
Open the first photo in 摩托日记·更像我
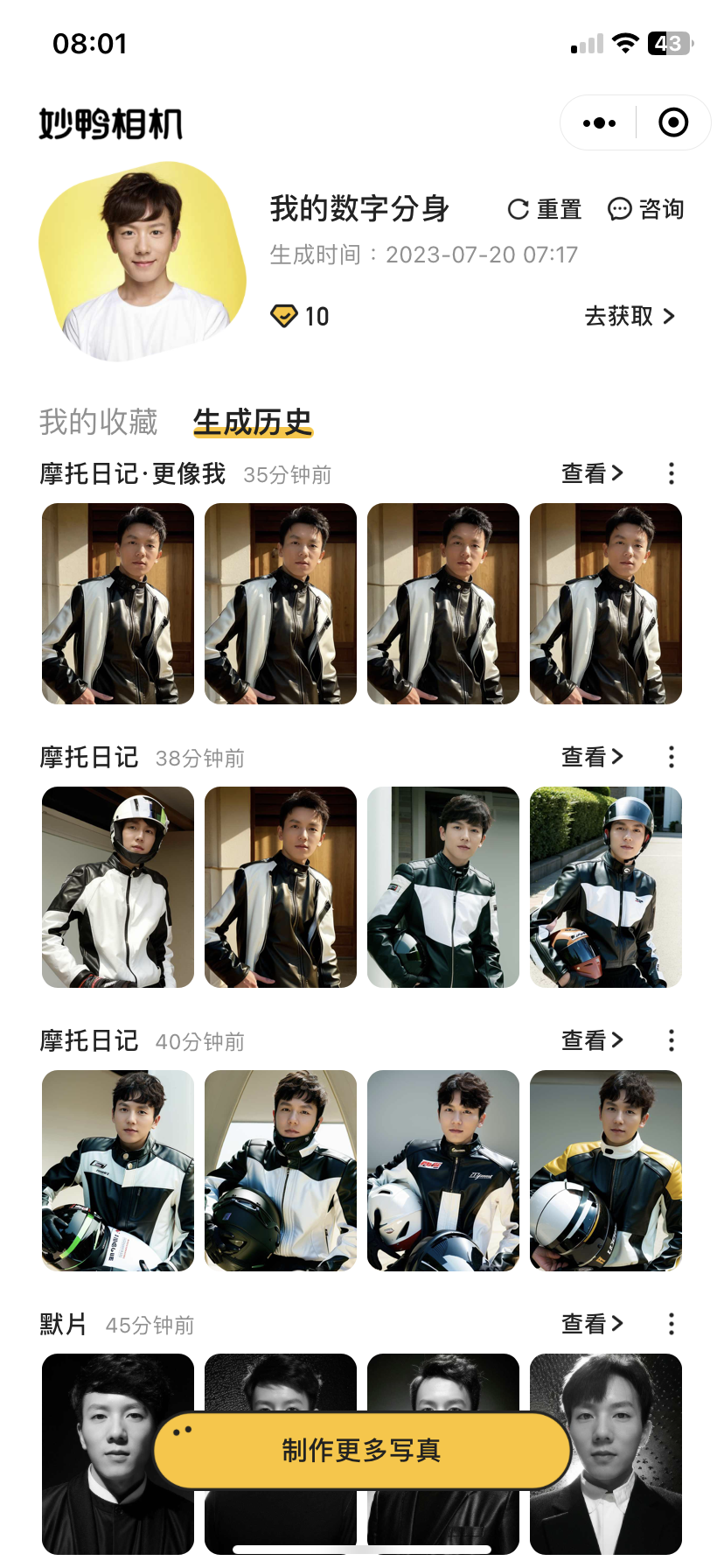point(118,604)
